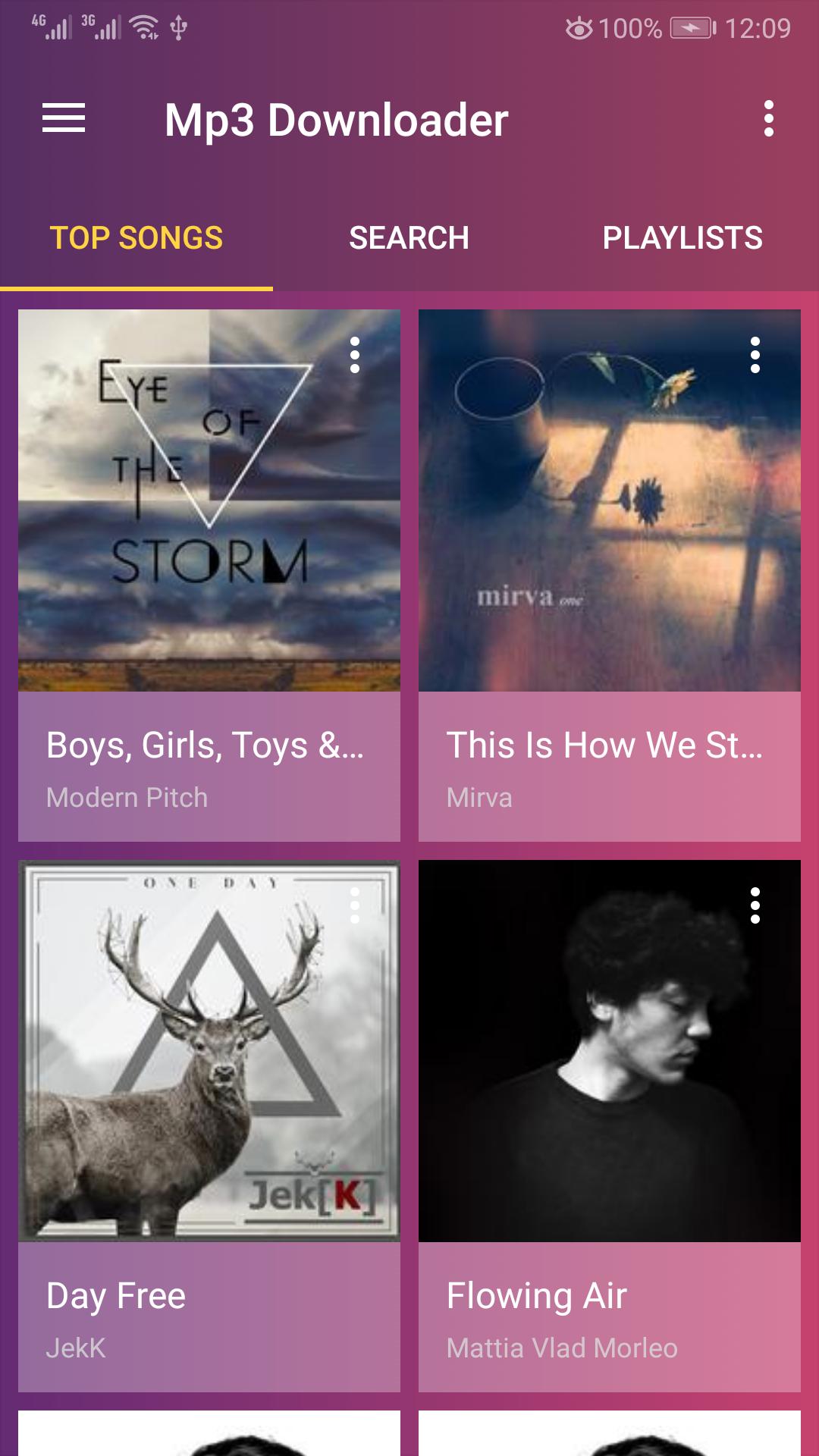Open the app bar overflow menu
This screenshot has height=1456, width=819.
pyautogui.click(x=768, y=119)
